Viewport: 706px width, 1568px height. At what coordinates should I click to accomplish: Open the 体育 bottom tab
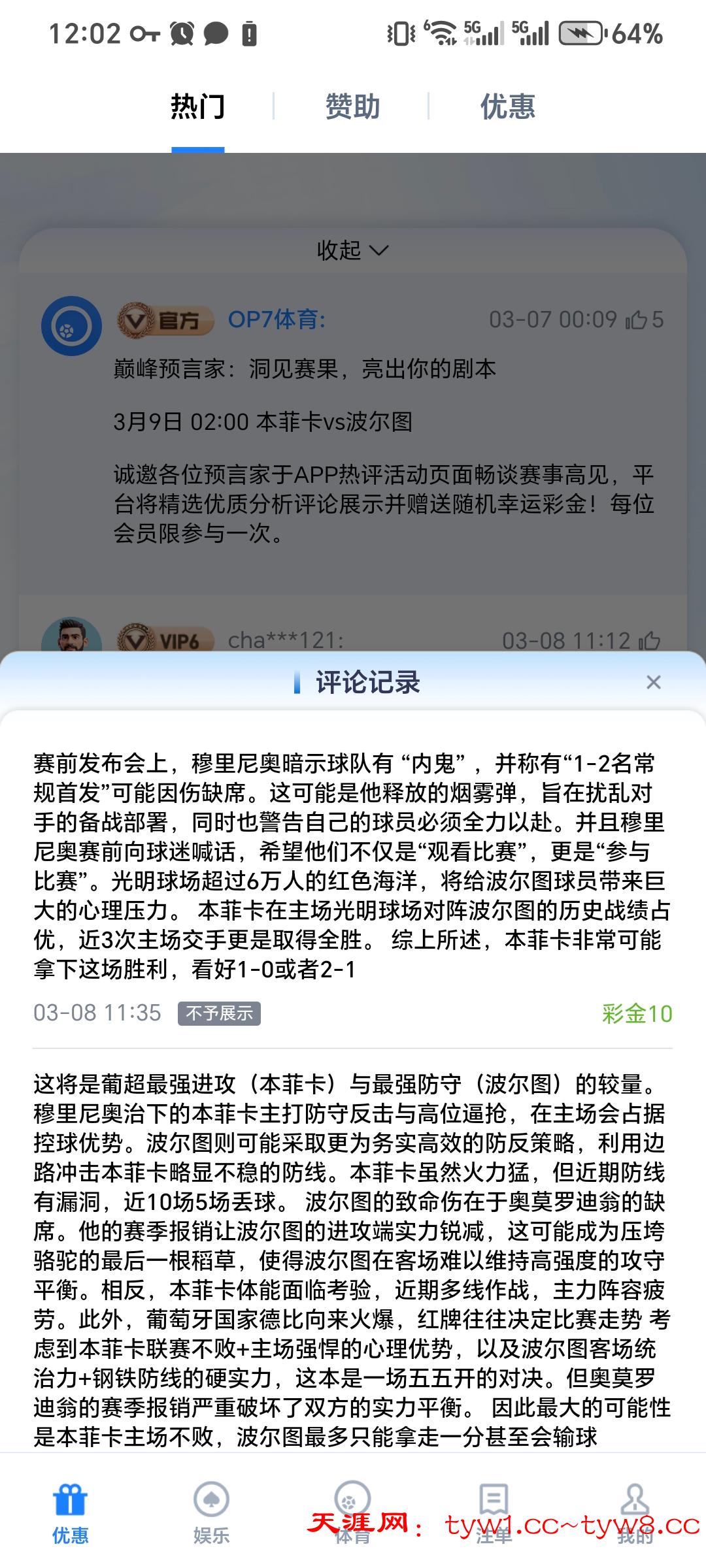pos(352,1512)
